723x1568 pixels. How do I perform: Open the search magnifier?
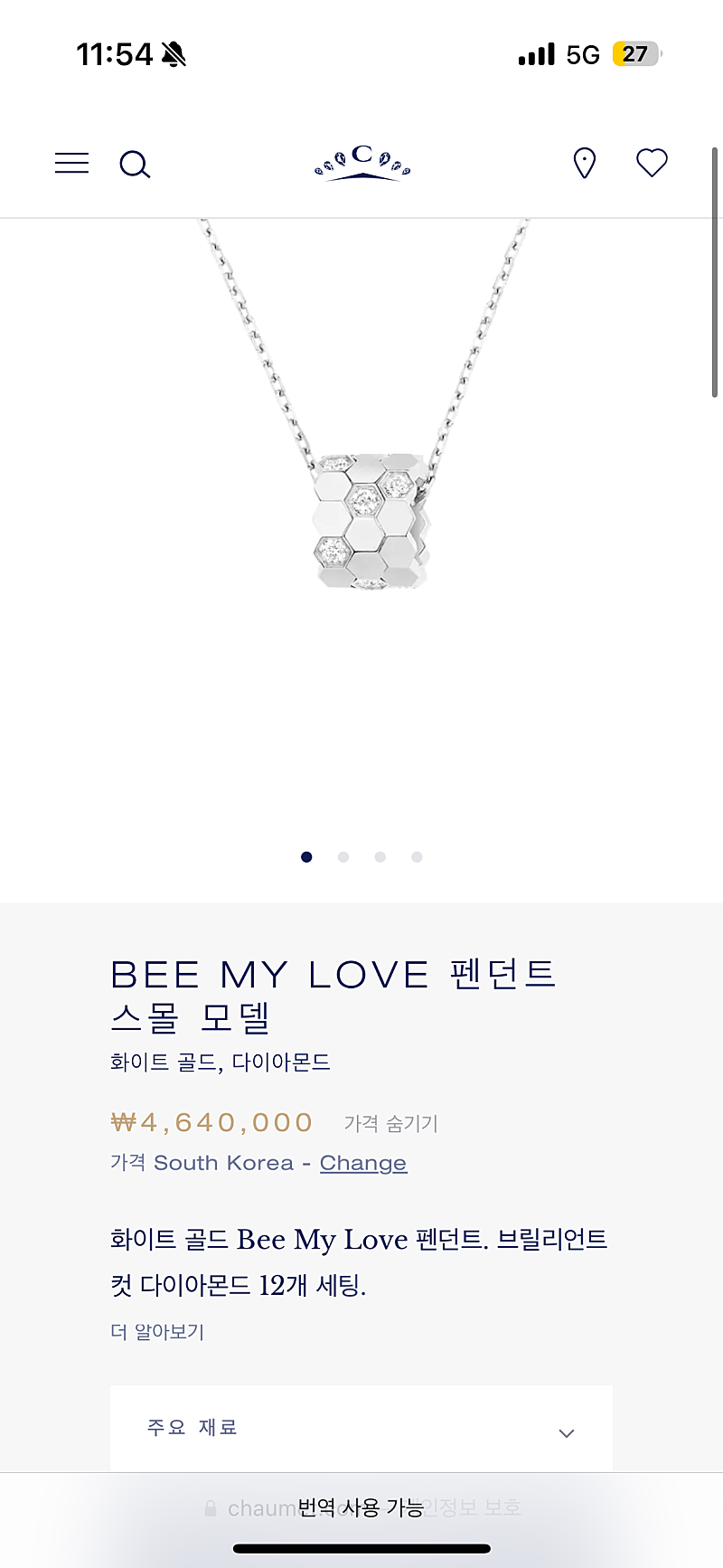pos(135,164)
